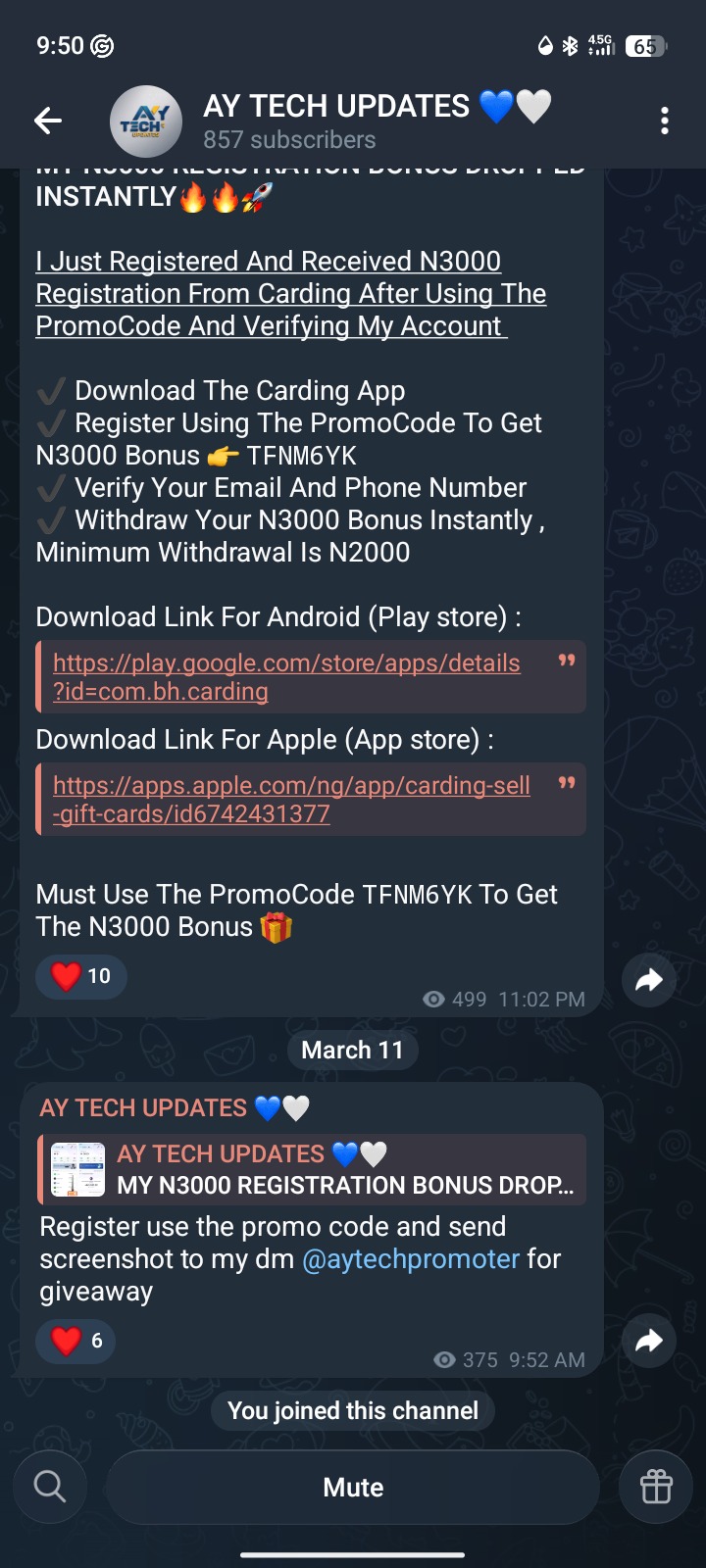Open the channel overflow menu

[665, 121]
